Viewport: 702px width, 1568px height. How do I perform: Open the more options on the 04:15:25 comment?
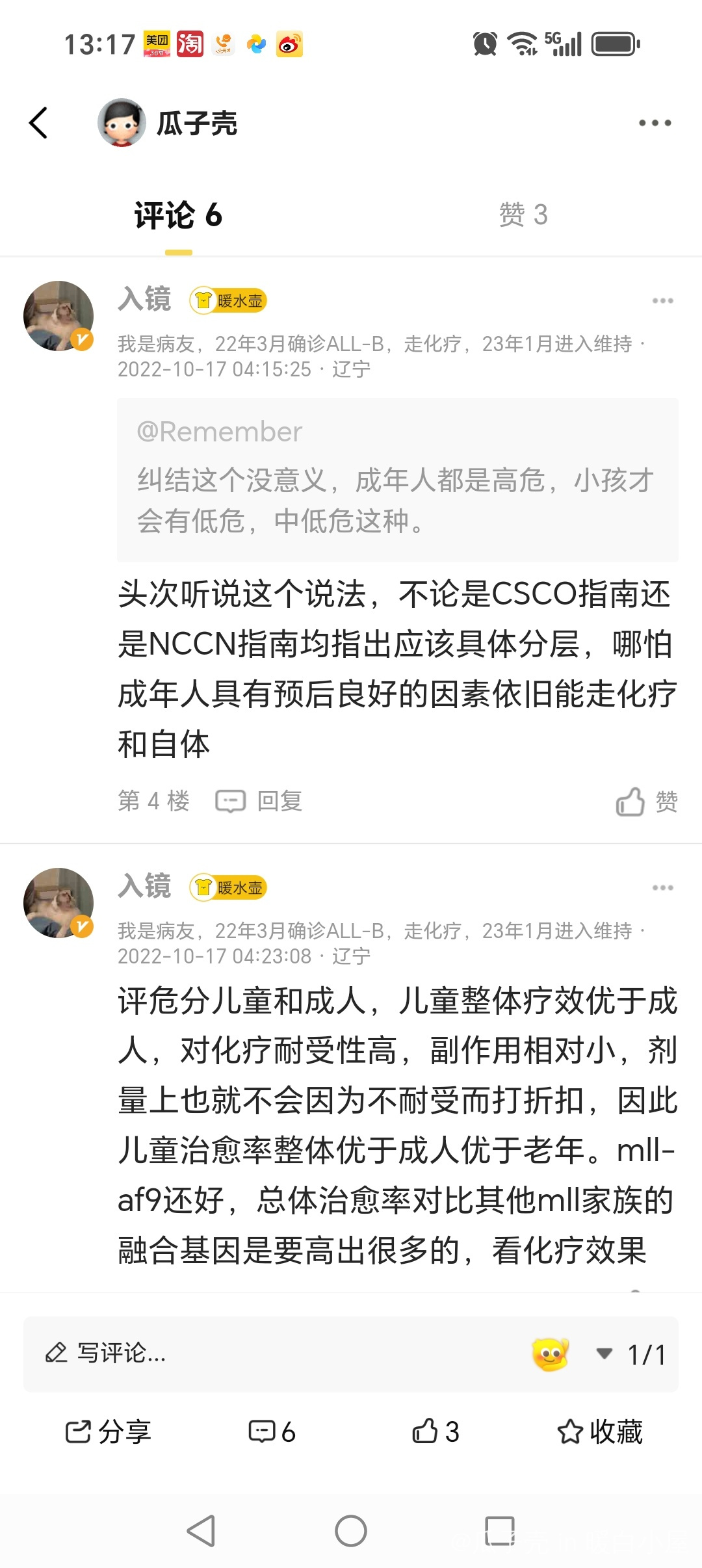click(662, 301)
